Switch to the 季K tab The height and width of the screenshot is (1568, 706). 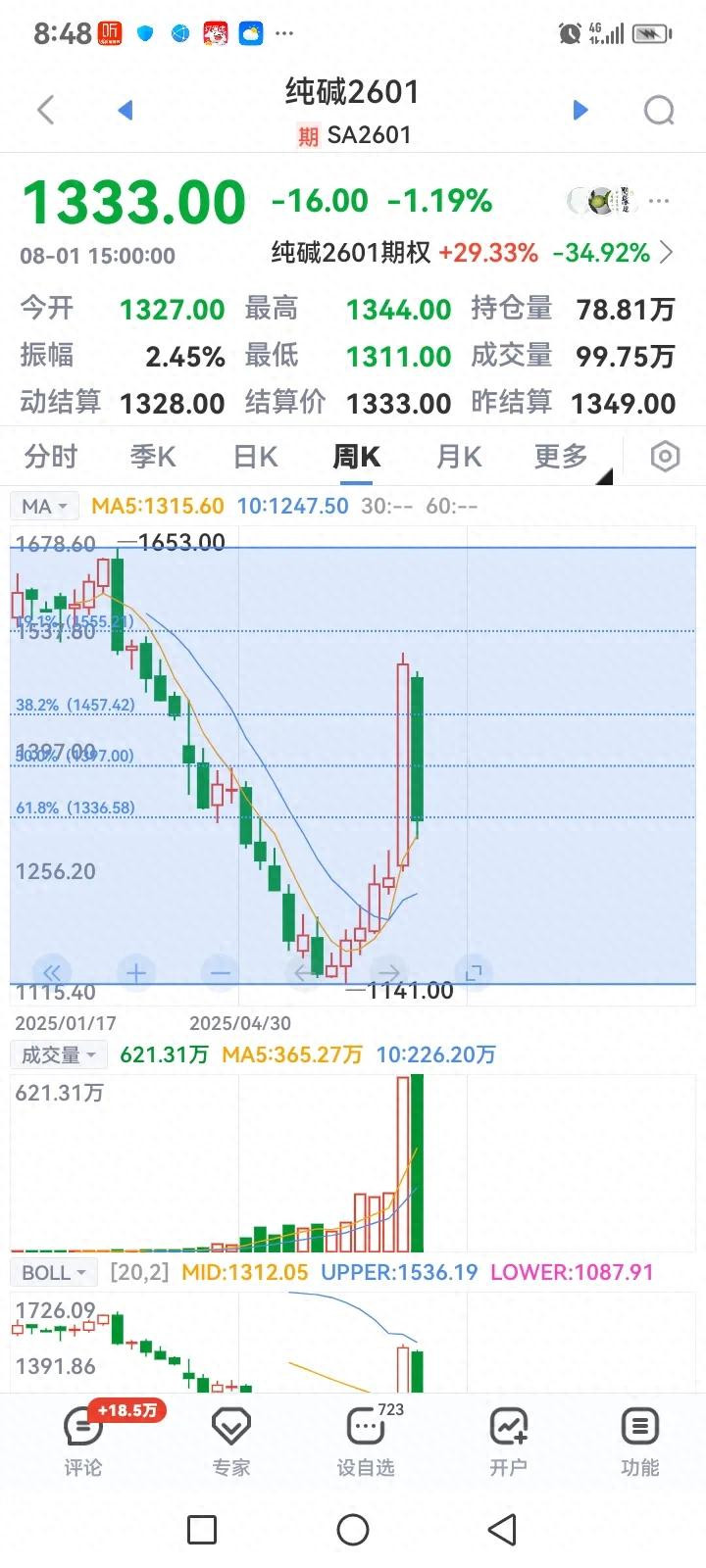pyautogui.click(x=153, y=457)
